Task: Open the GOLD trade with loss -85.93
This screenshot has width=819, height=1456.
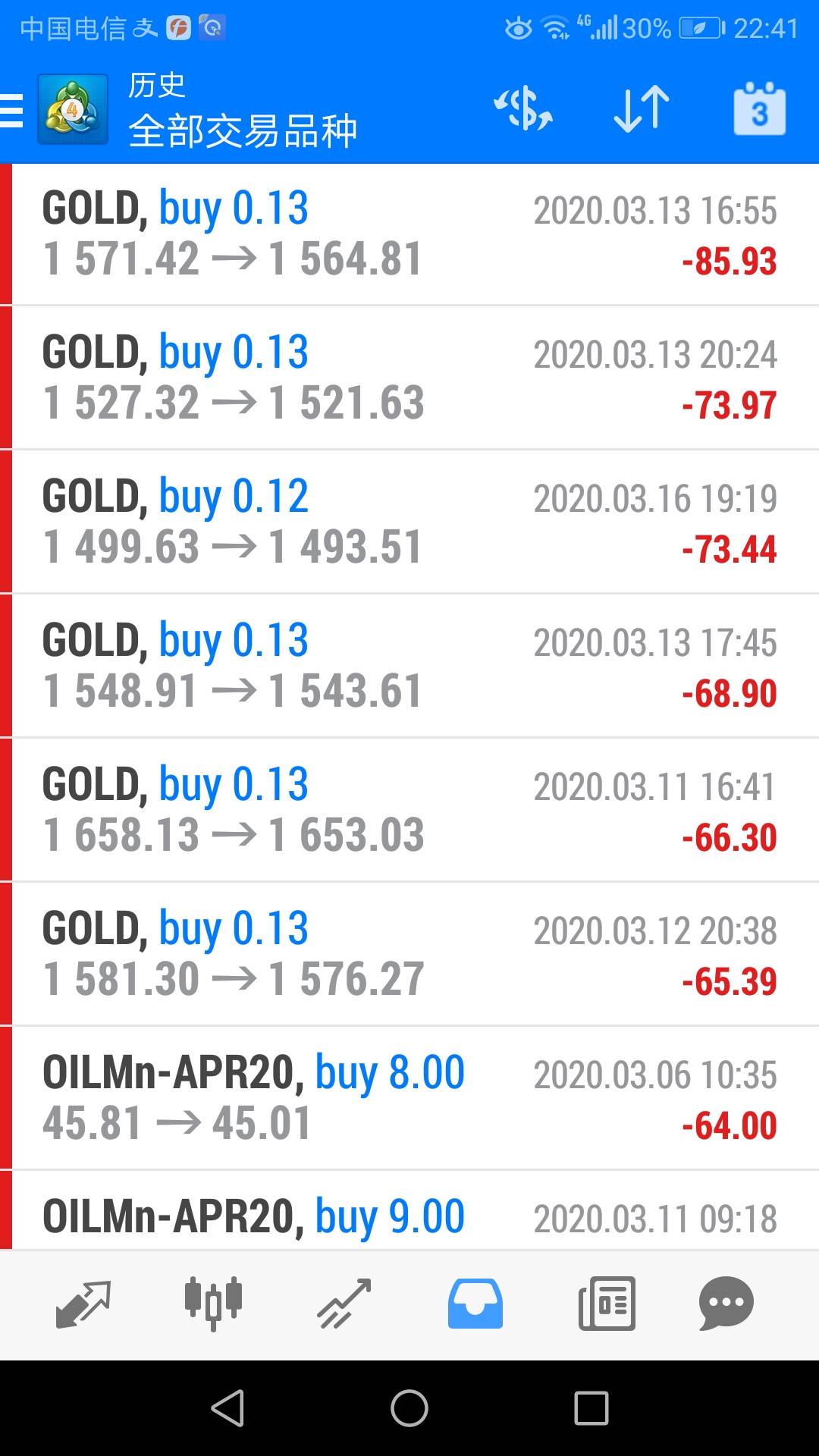Action: point(409,234)
